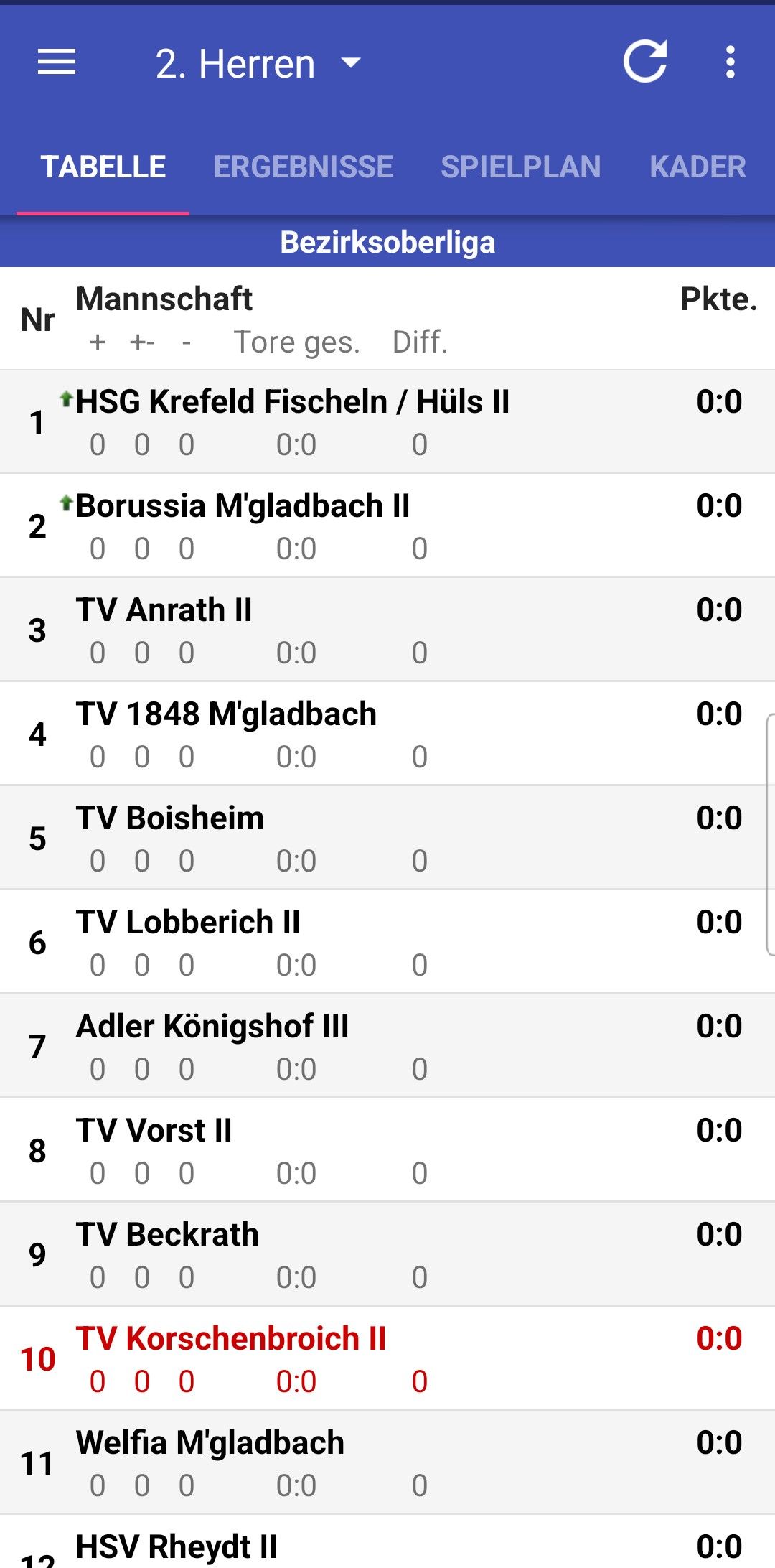The width and height of the screenshot is (775, 1568).
Task: Select the TV Lobberich II row
Action: (387, 942)
